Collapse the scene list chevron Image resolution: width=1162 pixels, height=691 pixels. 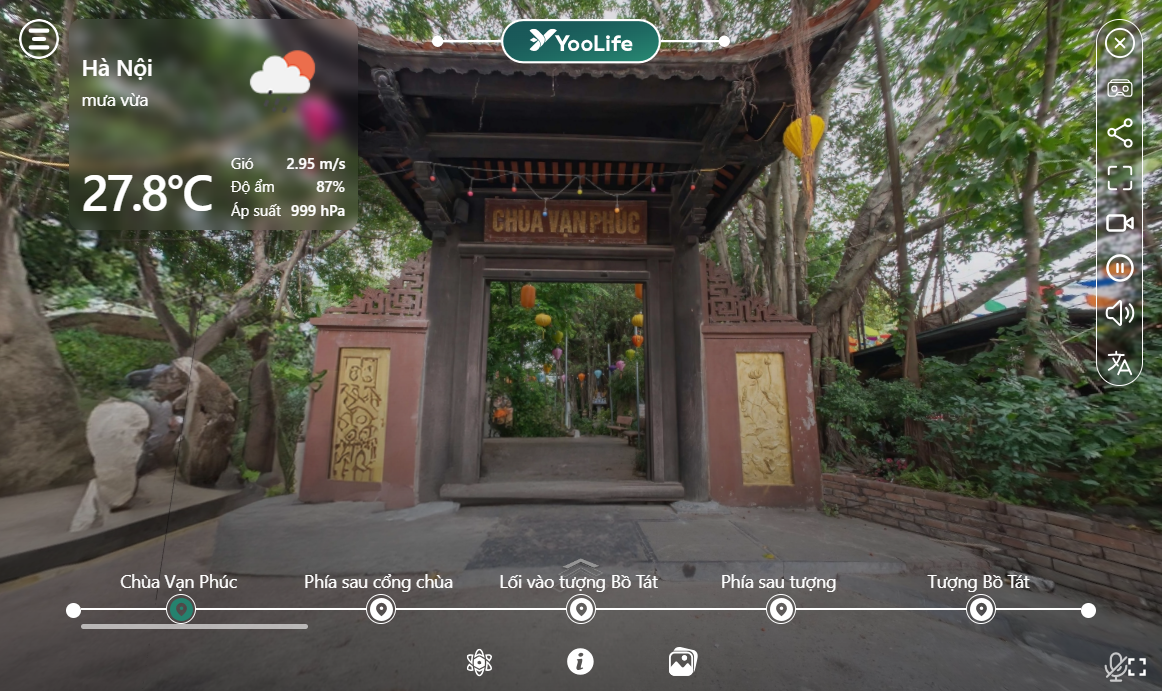(x=580, y=566)
